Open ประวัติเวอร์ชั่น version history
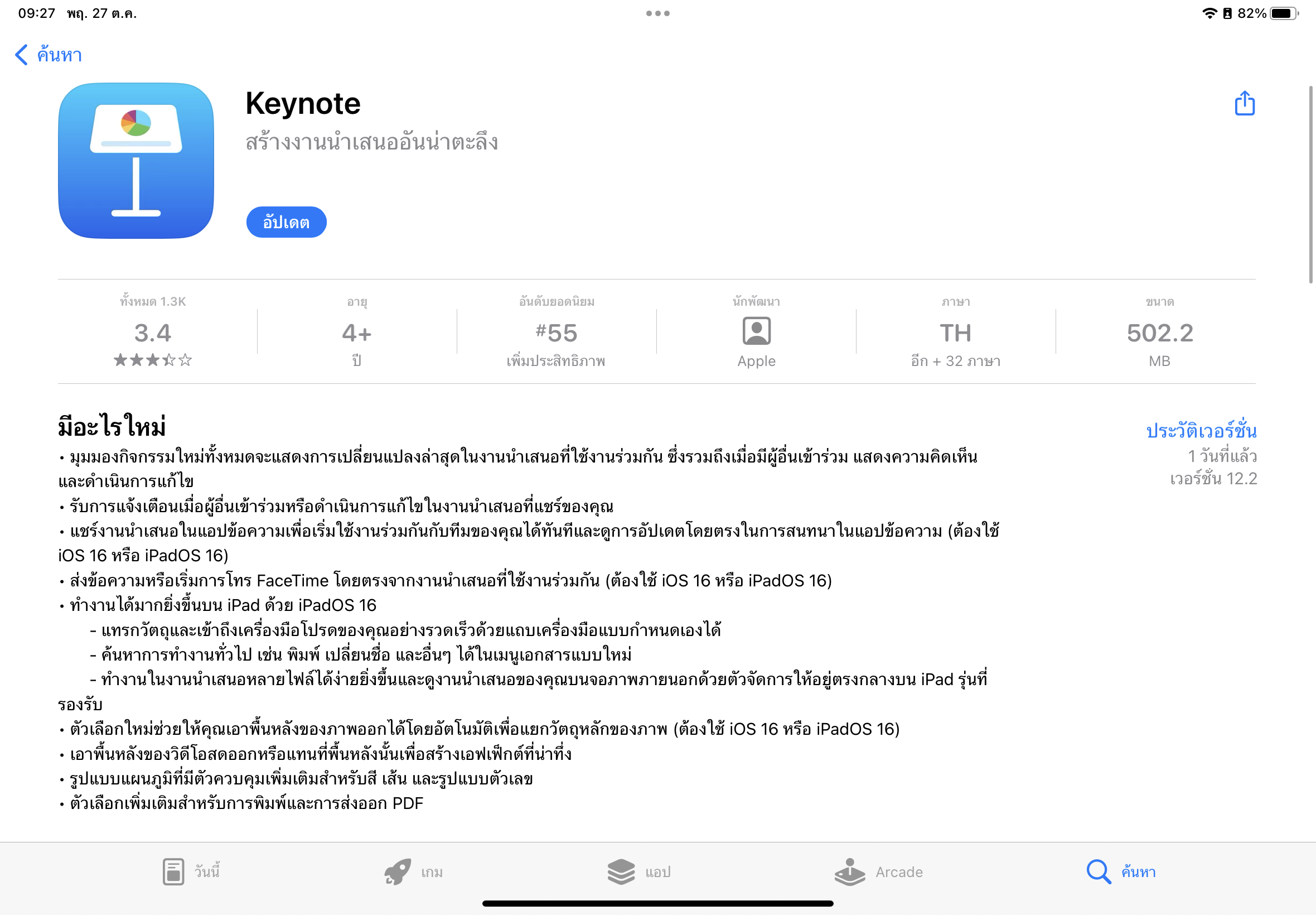Viewport: 1316px width, 915px height. point(1201,431)
